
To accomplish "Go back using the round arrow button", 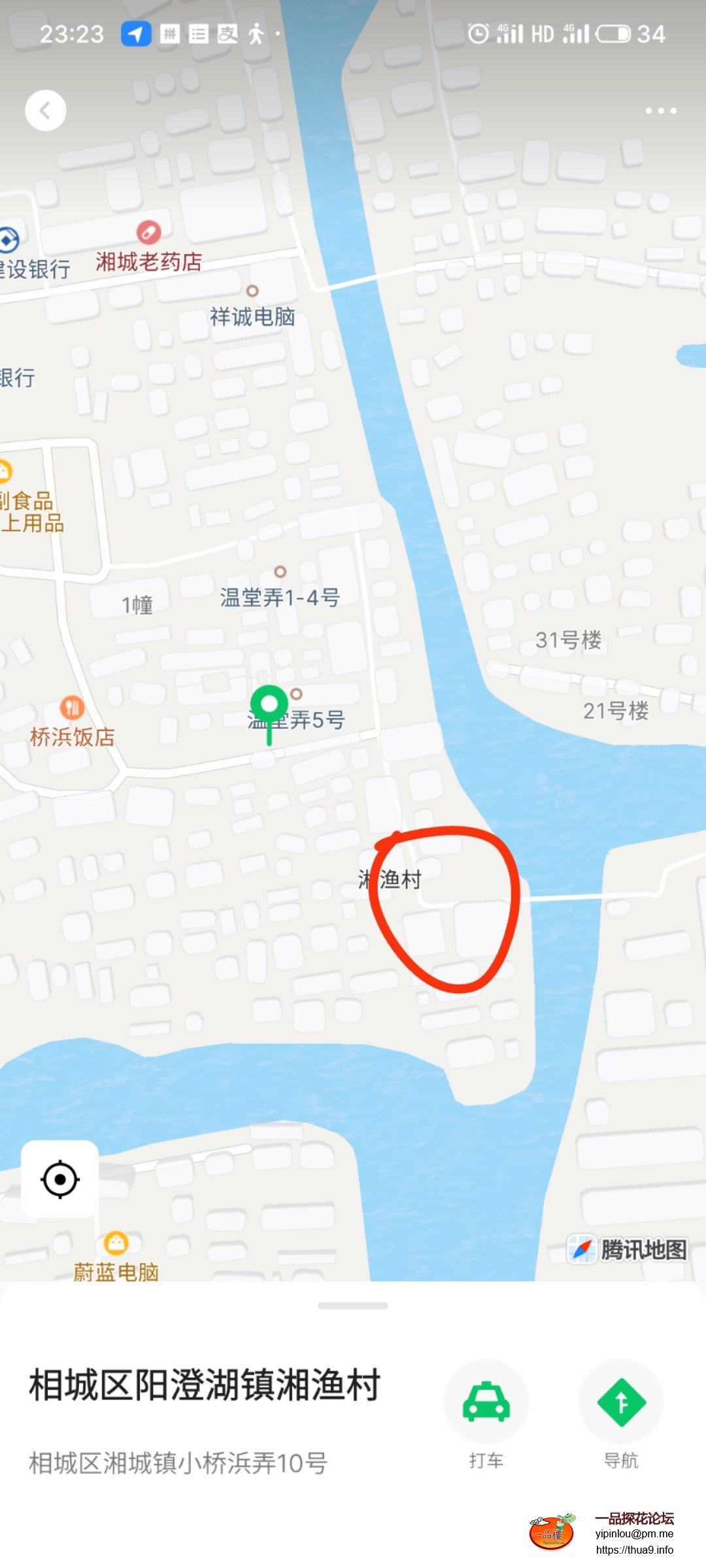I will [45, 110].
